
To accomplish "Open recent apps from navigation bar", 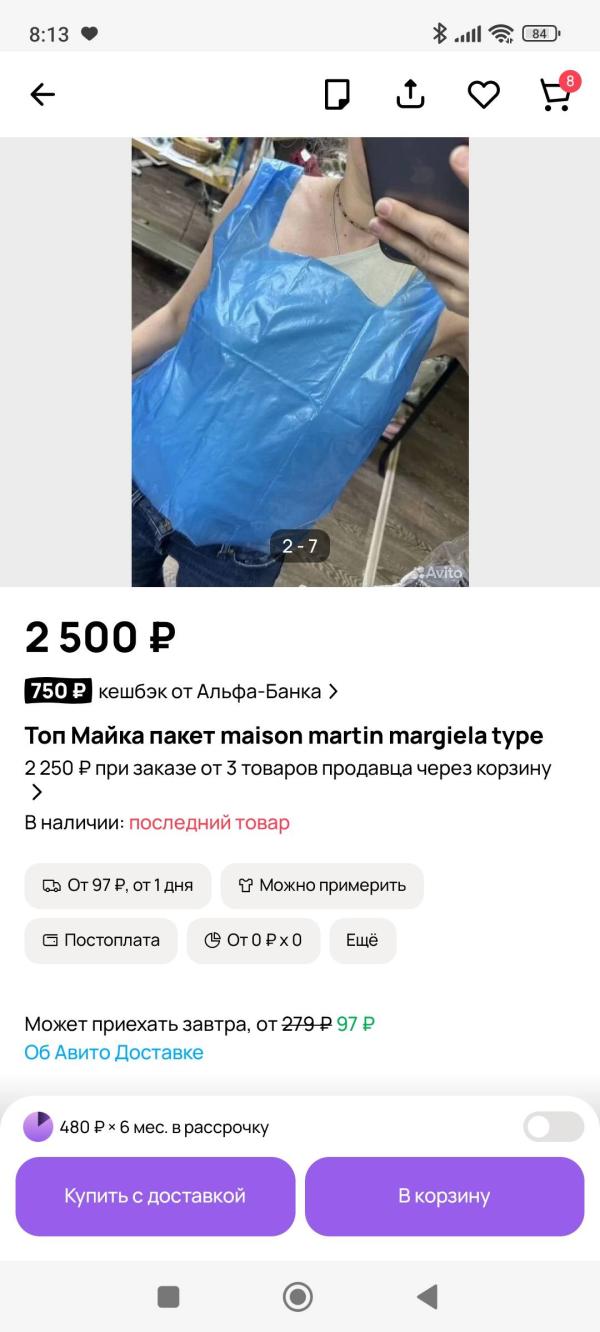I will pos(168,1297).
